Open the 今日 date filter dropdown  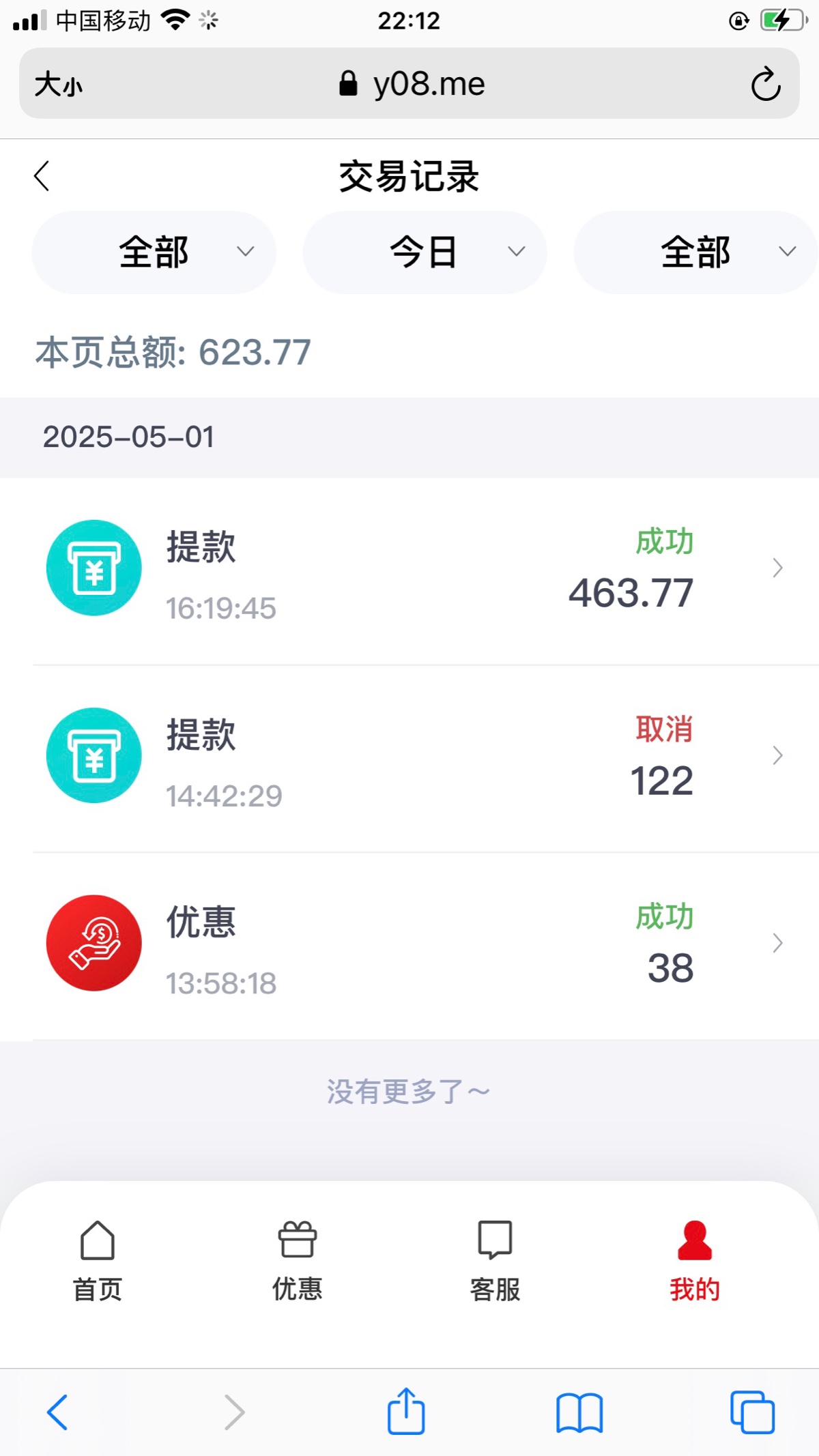tap(425, 252)
